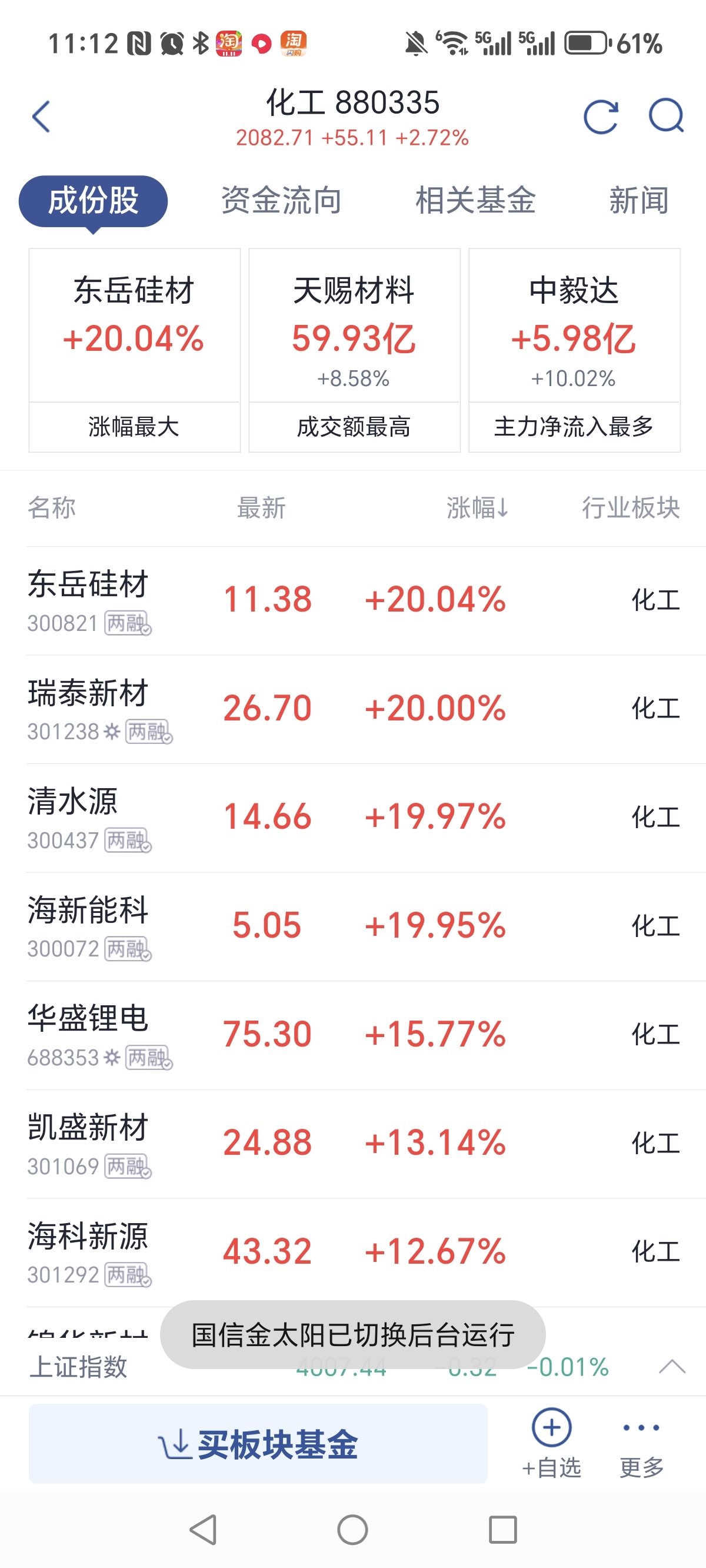Open the 清水源 300437 stock row

pyautogui.click(x=365, y=818)
